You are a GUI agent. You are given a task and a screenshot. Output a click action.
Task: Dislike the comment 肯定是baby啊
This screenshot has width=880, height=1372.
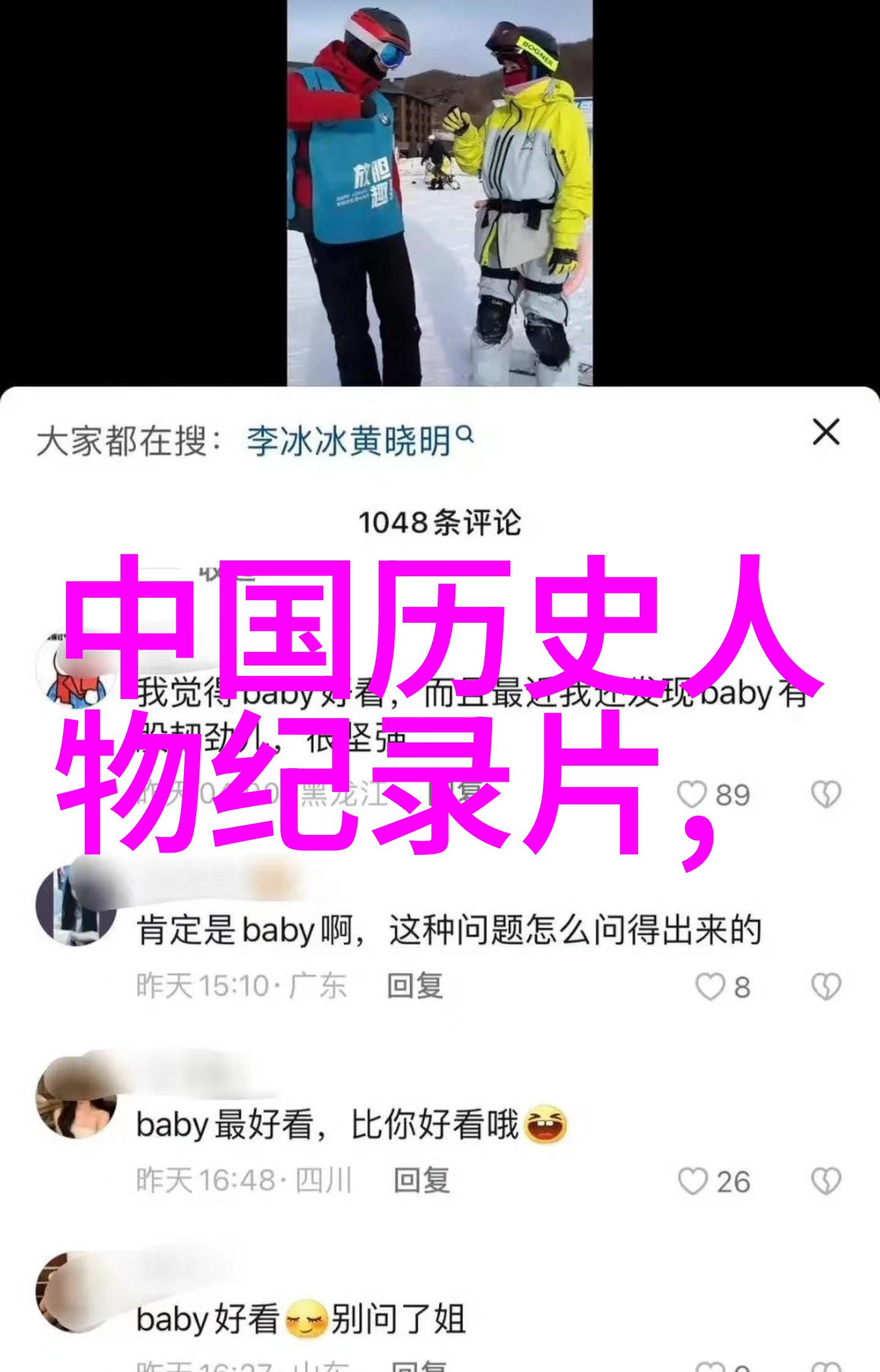point(826,986)
